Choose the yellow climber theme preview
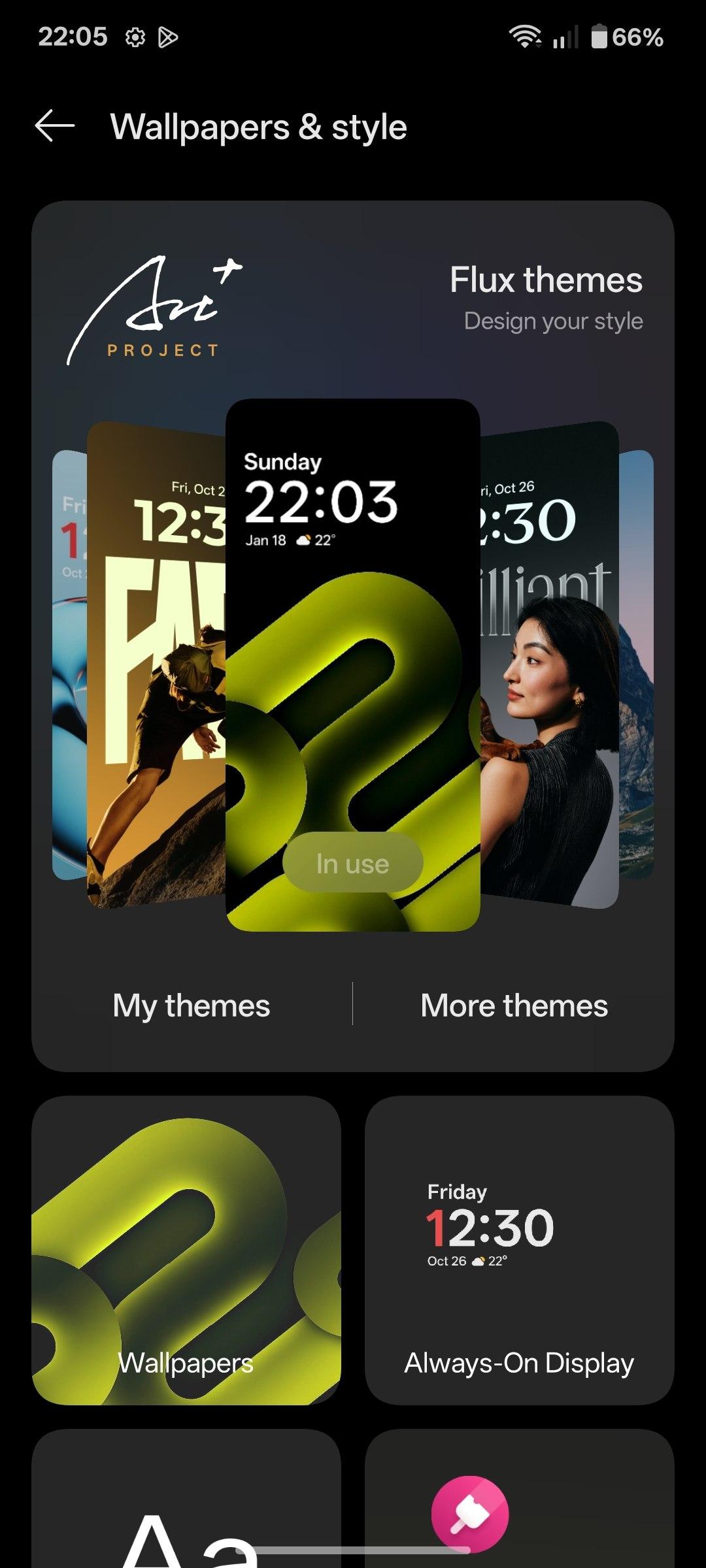The width and height of the screenshot is (706, 1568). tap(157, 665)
